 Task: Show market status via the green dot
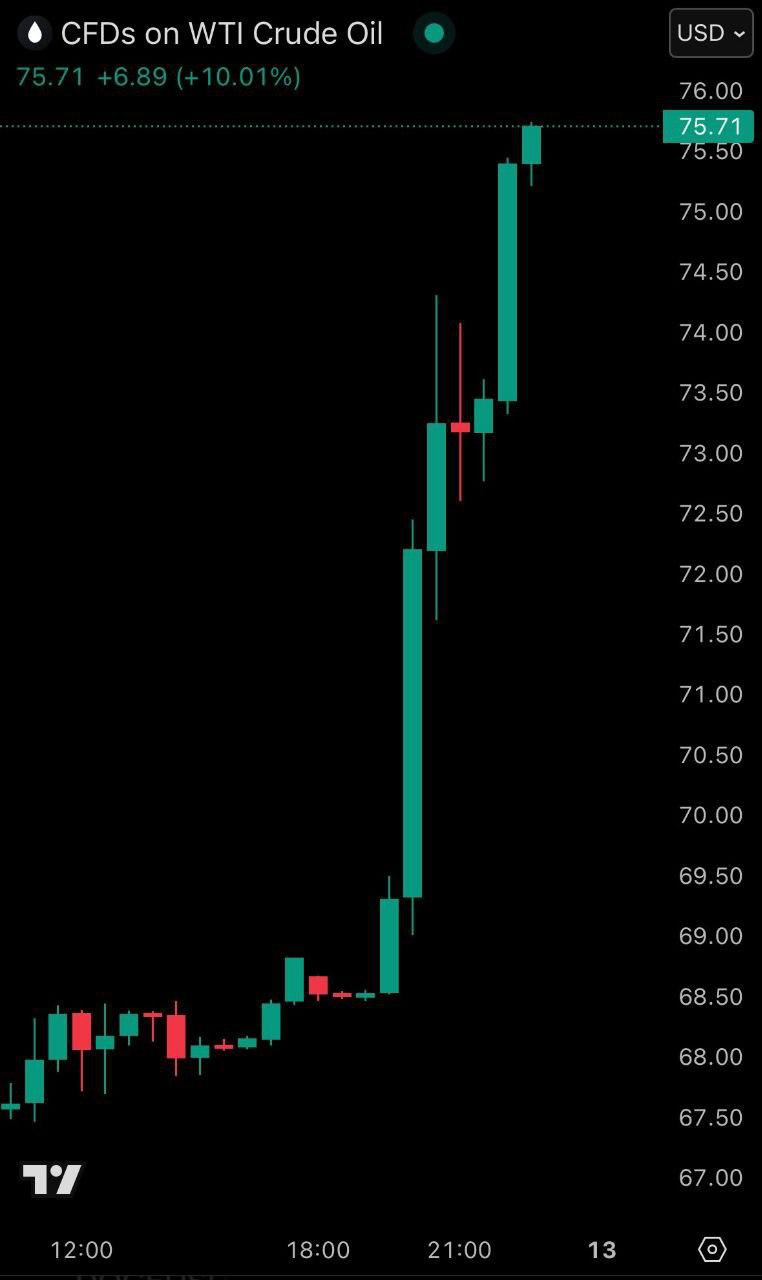(x=434, y=33)
